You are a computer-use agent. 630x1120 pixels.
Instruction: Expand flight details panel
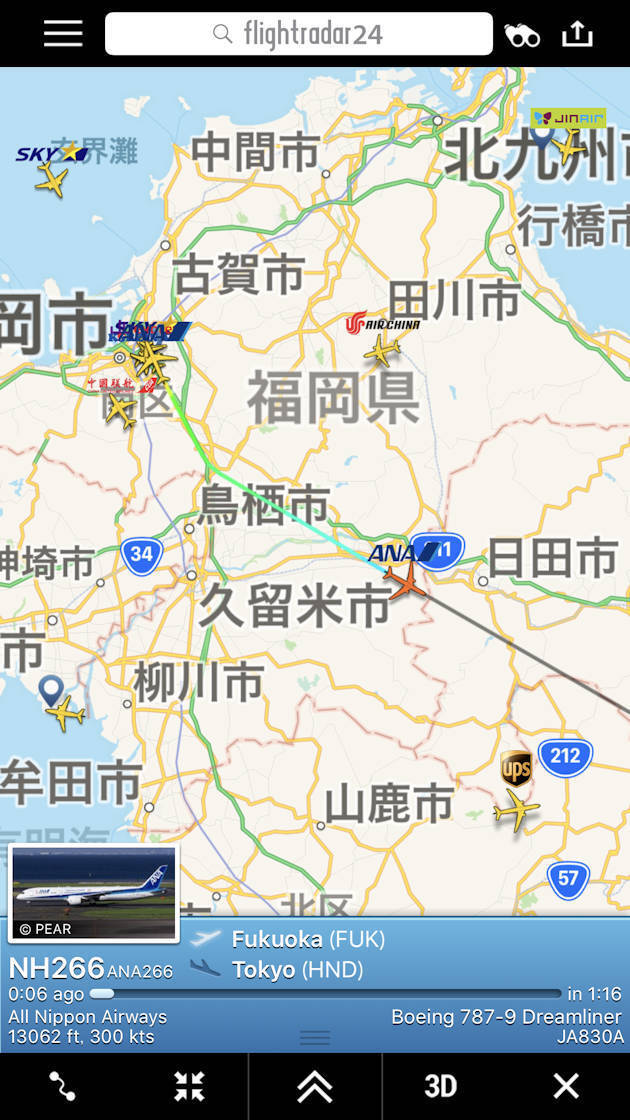(315, 1086)
